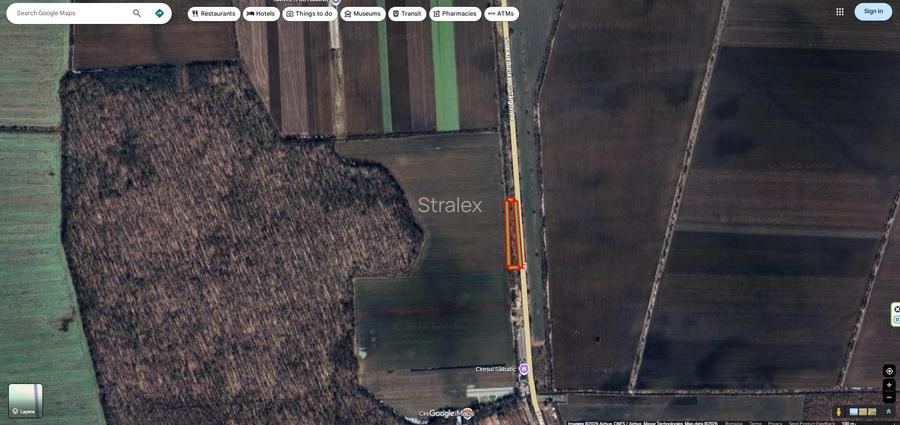Select the Transit chip
The width and height of the screenshot is (900, 425).
point(406,13)
